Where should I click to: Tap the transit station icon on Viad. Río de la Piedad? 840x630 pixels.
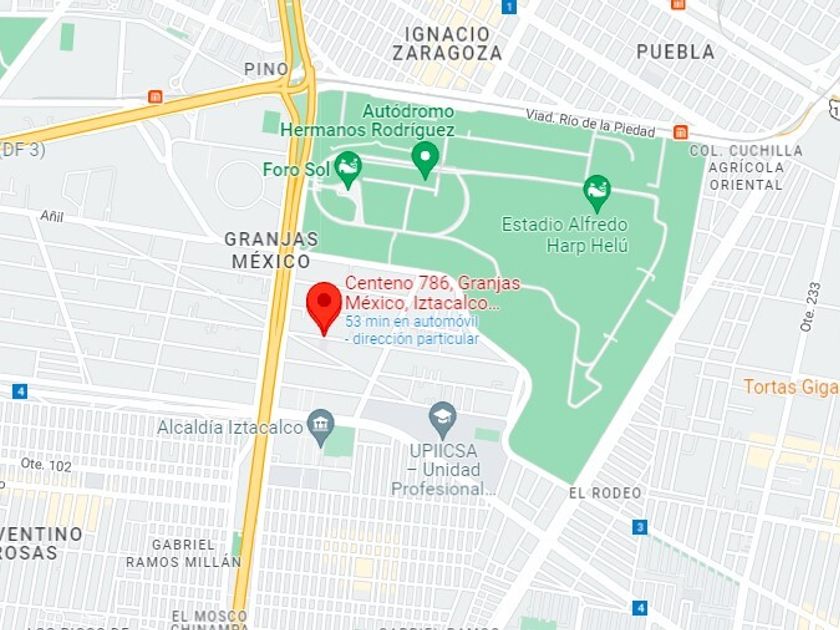(680, 132)
